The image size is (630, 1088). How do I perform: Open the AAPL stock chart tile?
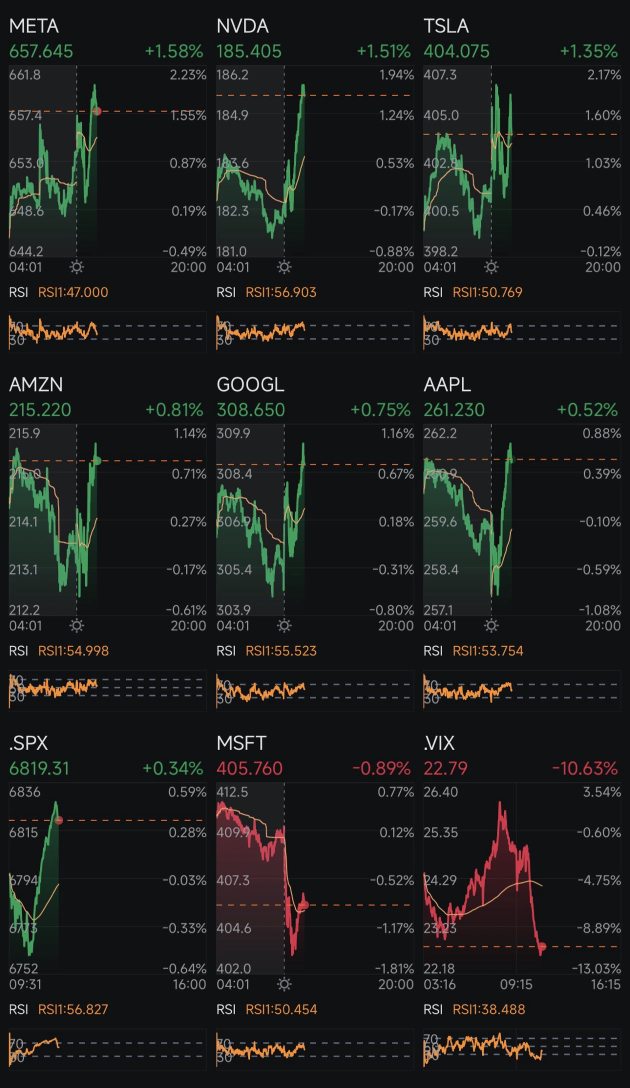[x=522, y=543]
